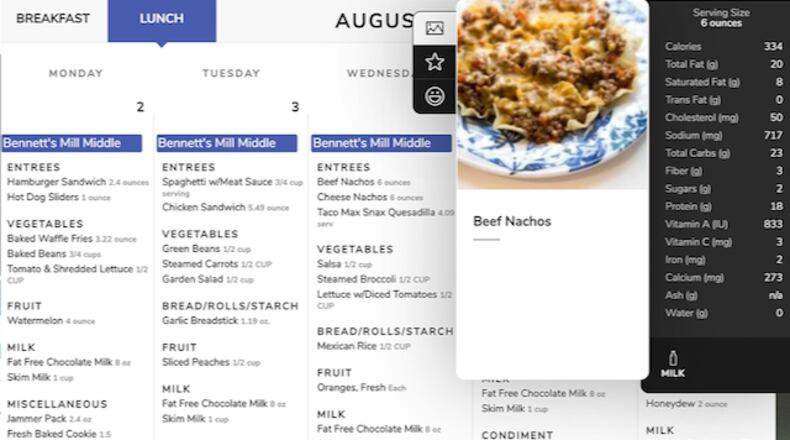Rate Beef Nachos with the smiley icon
The image size is (790, 440).
tap(434, 96)
